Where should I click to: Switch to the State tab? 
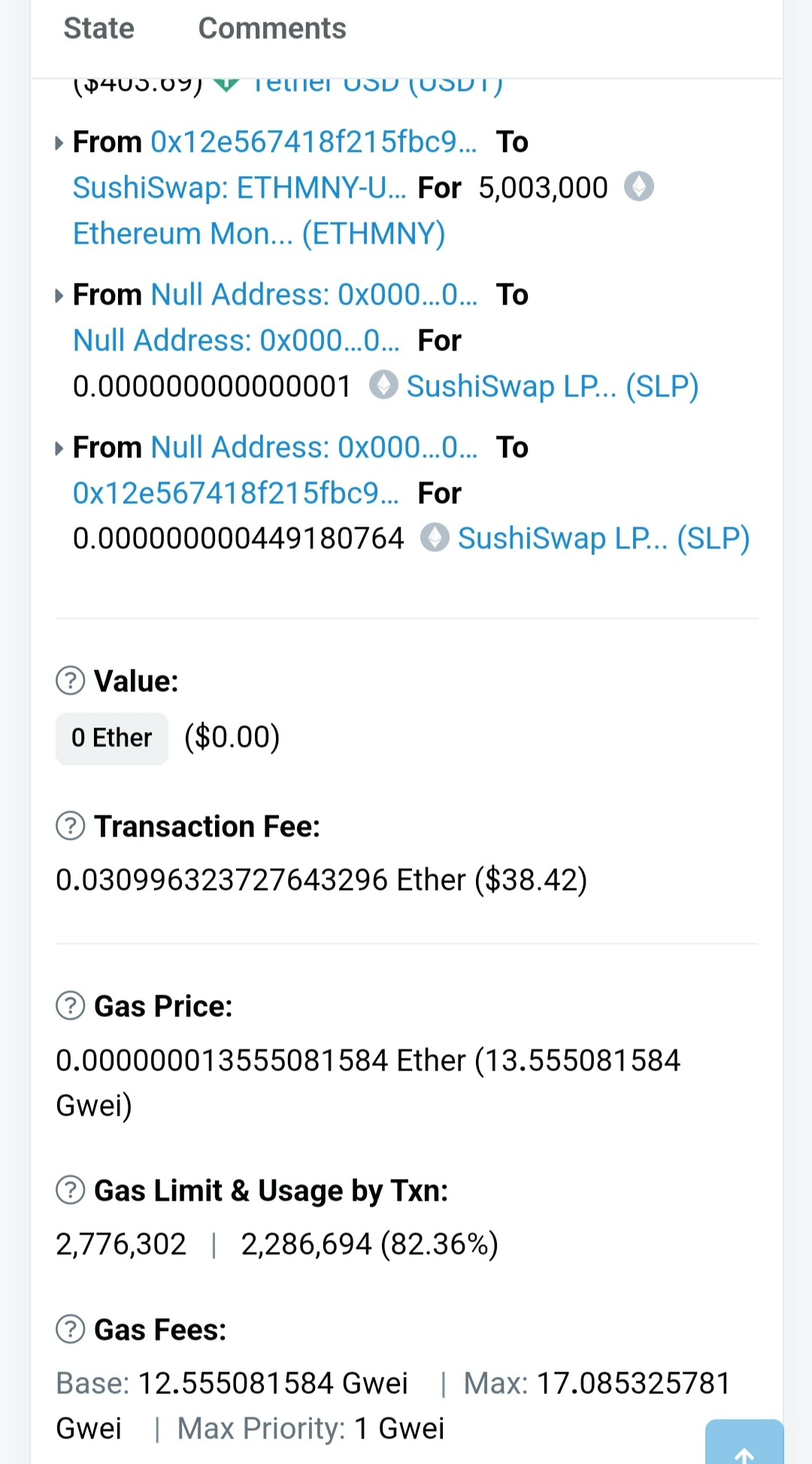(x=98, y=29)
